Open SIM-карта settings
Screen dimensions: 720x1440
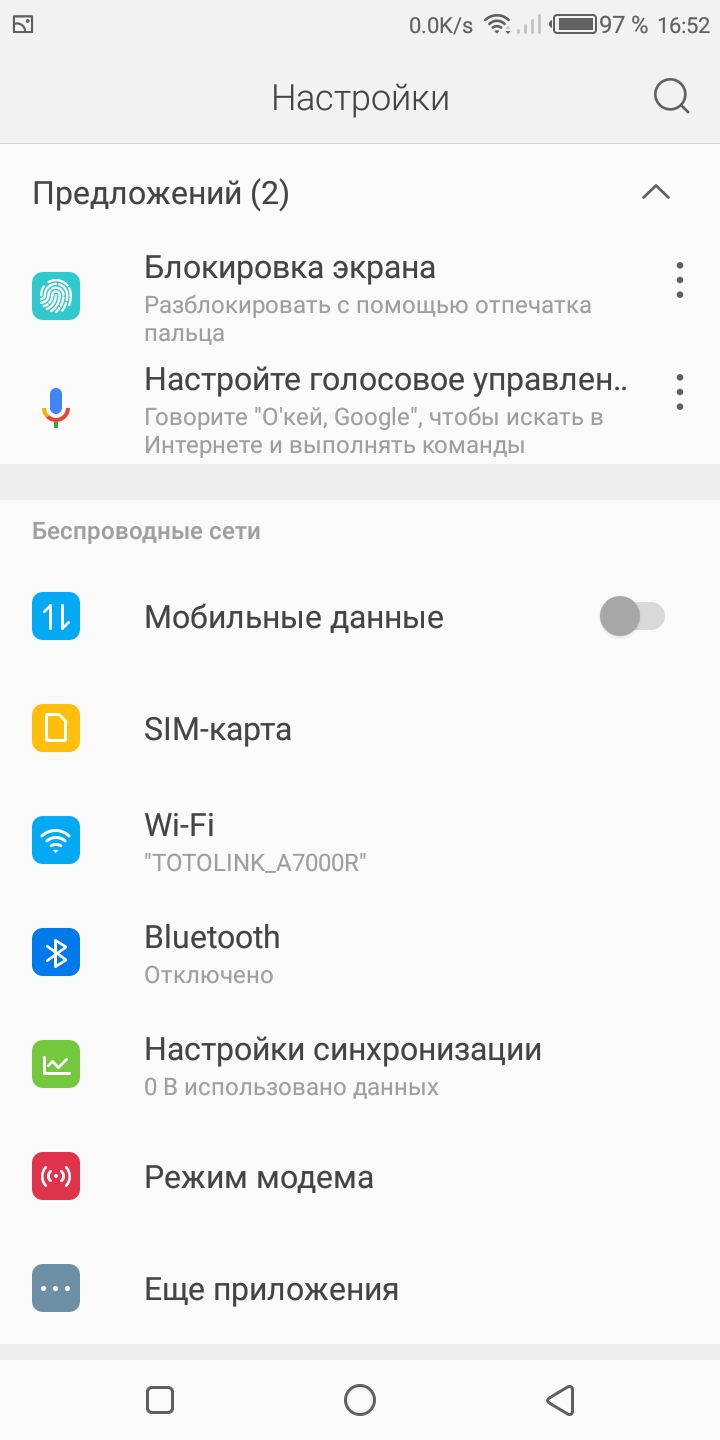coord(360,729)
